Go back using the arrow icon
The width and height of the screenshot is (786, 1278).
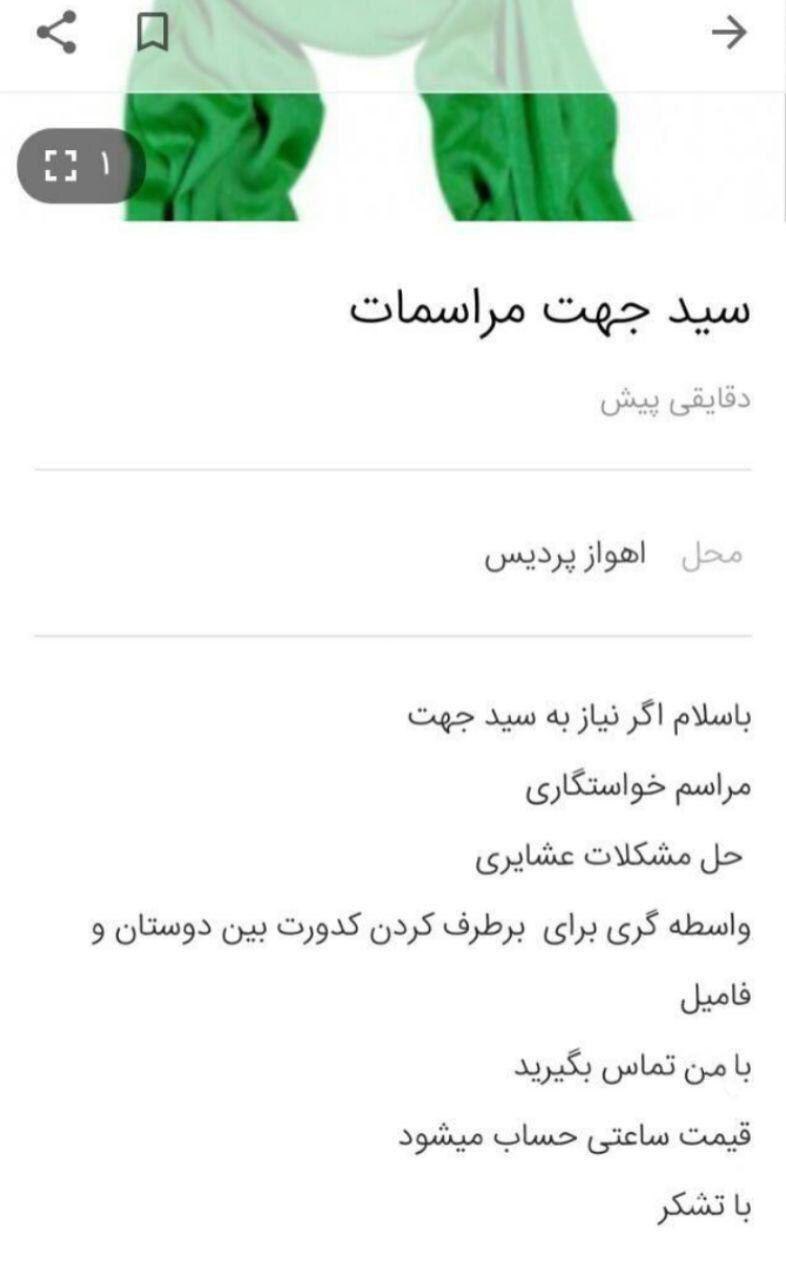(x=728, y=34)
